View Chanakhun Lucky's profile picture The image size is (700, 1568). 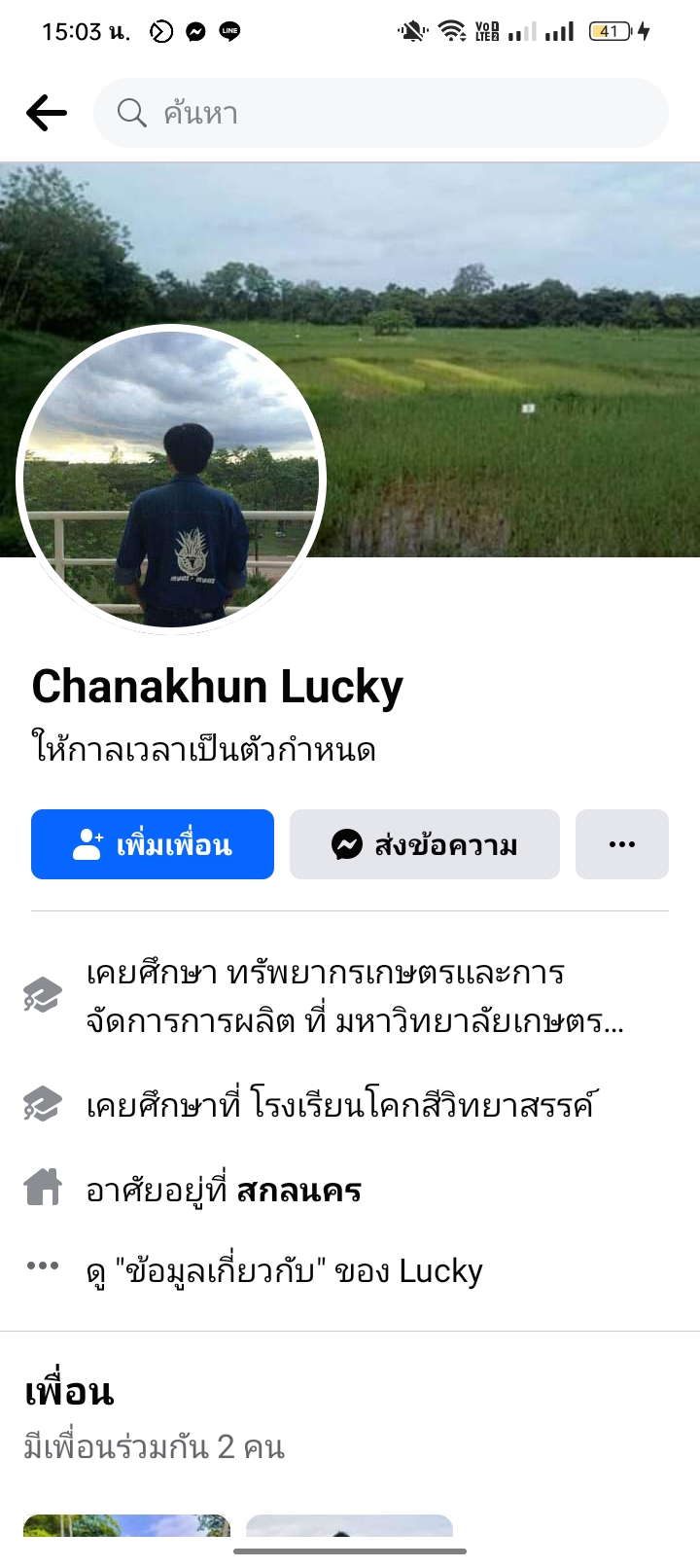pyautogui.click(x=171, y=479)
